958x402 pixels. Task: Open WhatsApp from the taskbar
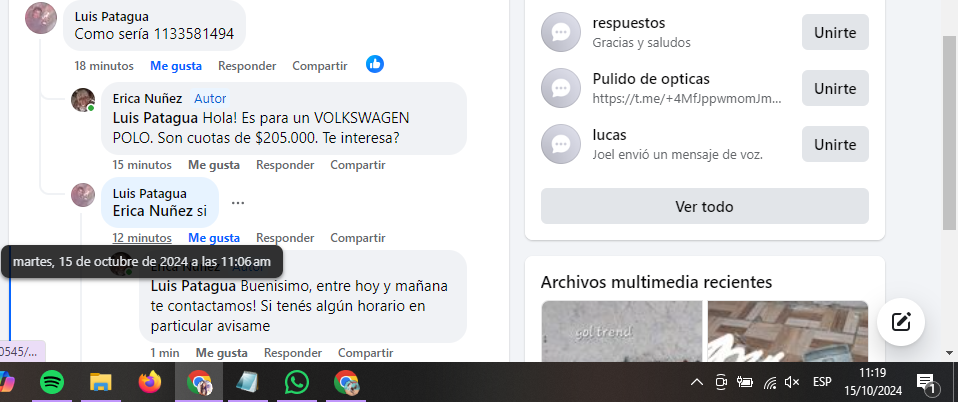[x=297, y=382]
